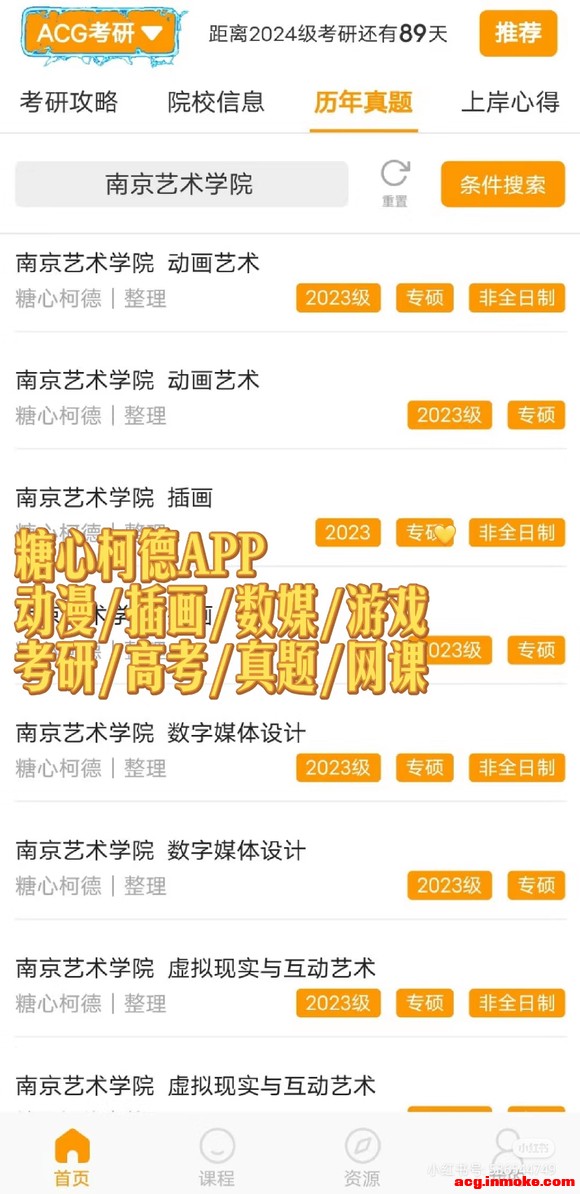Open 条件搜索 filter search
This screenshot has height=1194, width=580.
pyautogui.click(x=503, y=184)
